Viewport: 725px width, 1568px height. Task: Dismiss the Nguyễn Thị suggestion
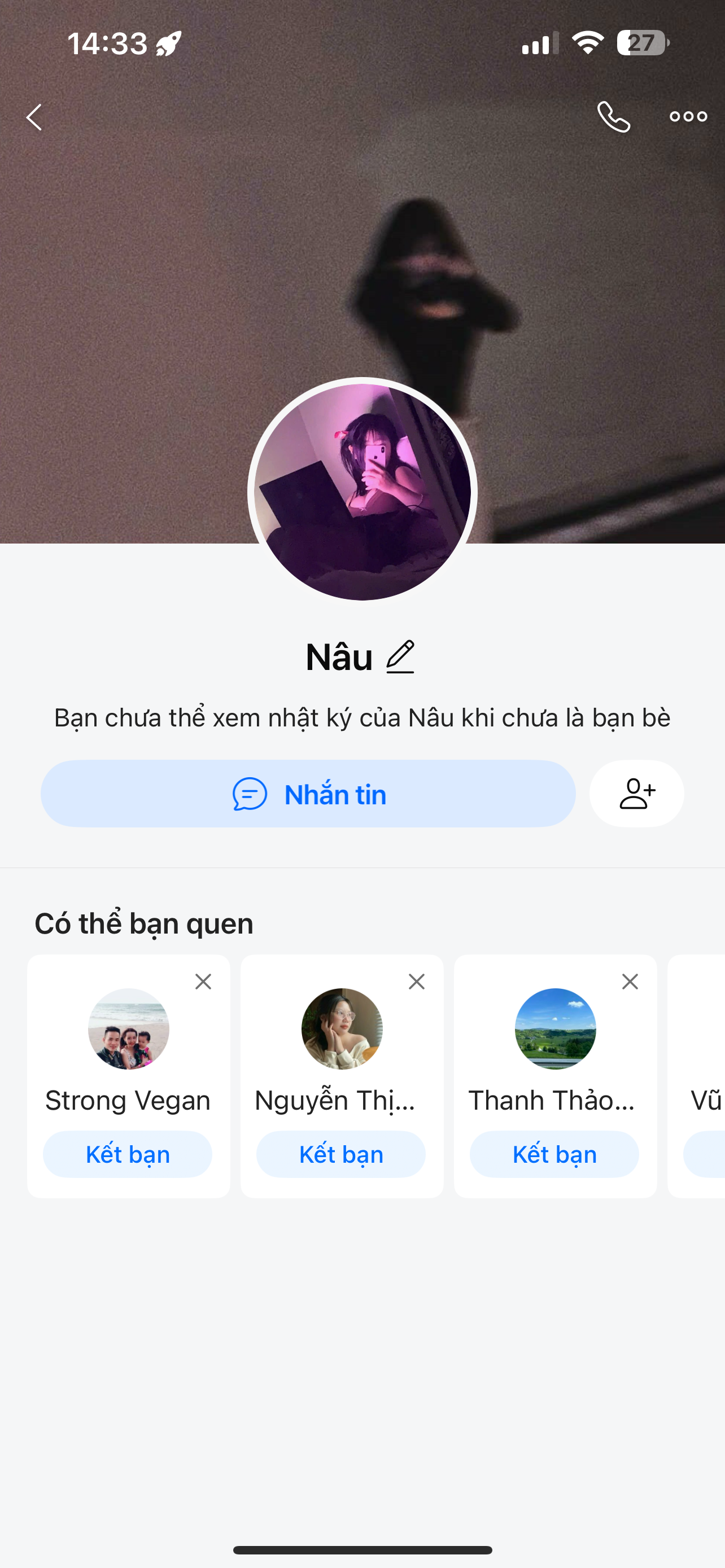pyautogui.click(x=417, y=981)
